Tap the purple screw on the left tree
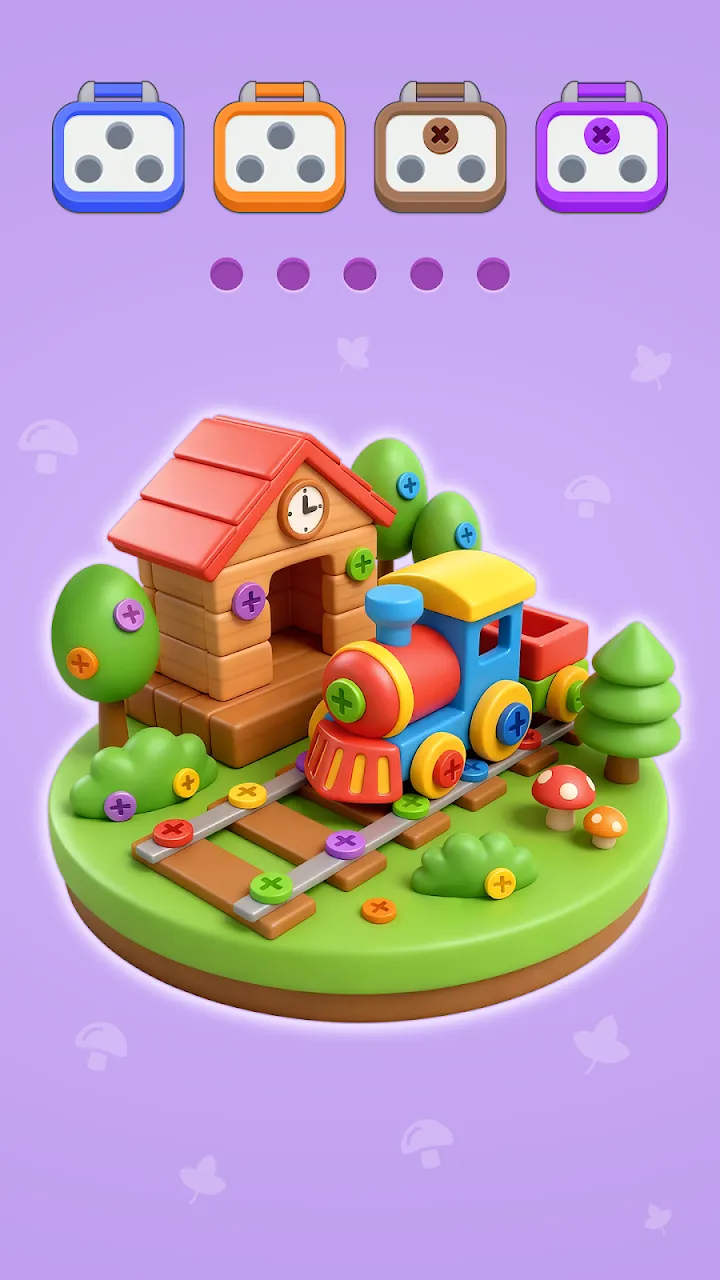 [129, 614]
